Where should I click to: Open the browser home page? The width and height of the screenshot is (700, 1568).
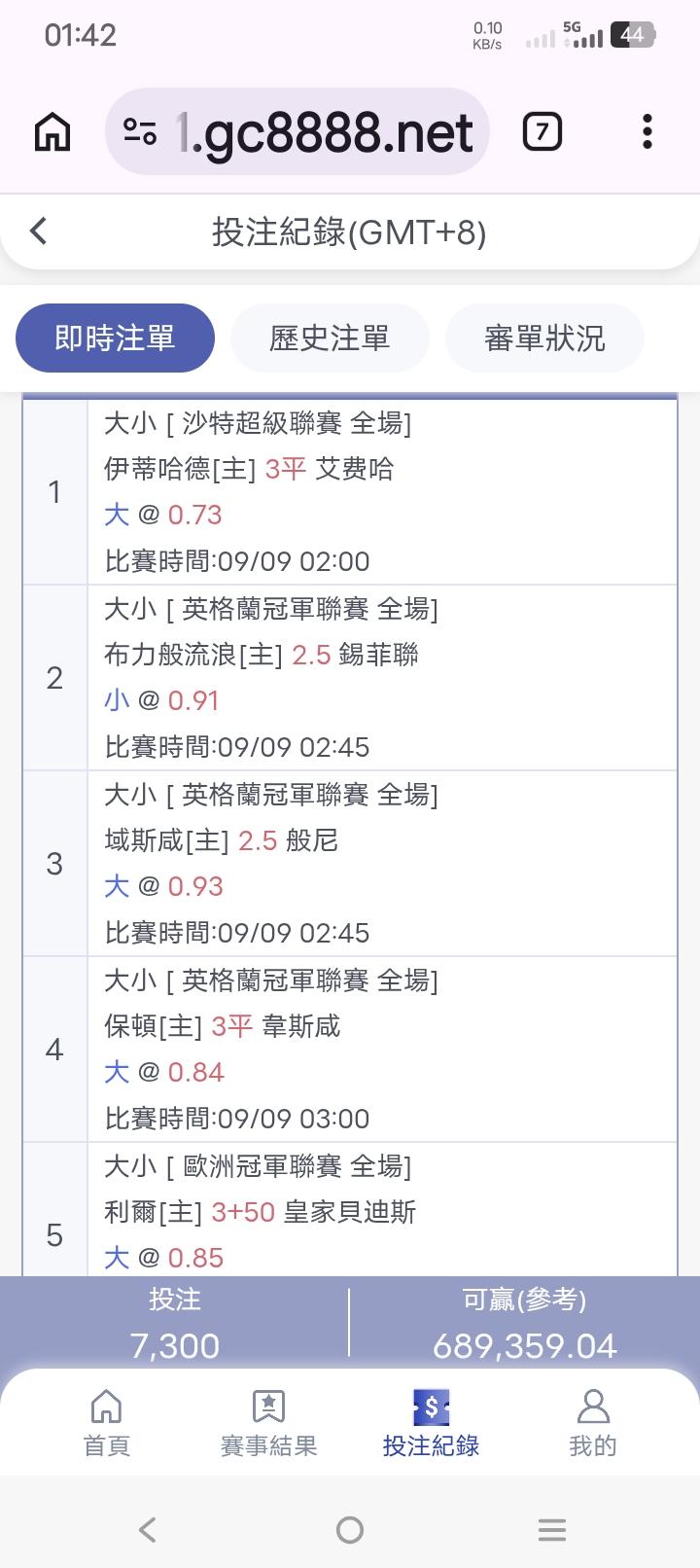point(52,131)
